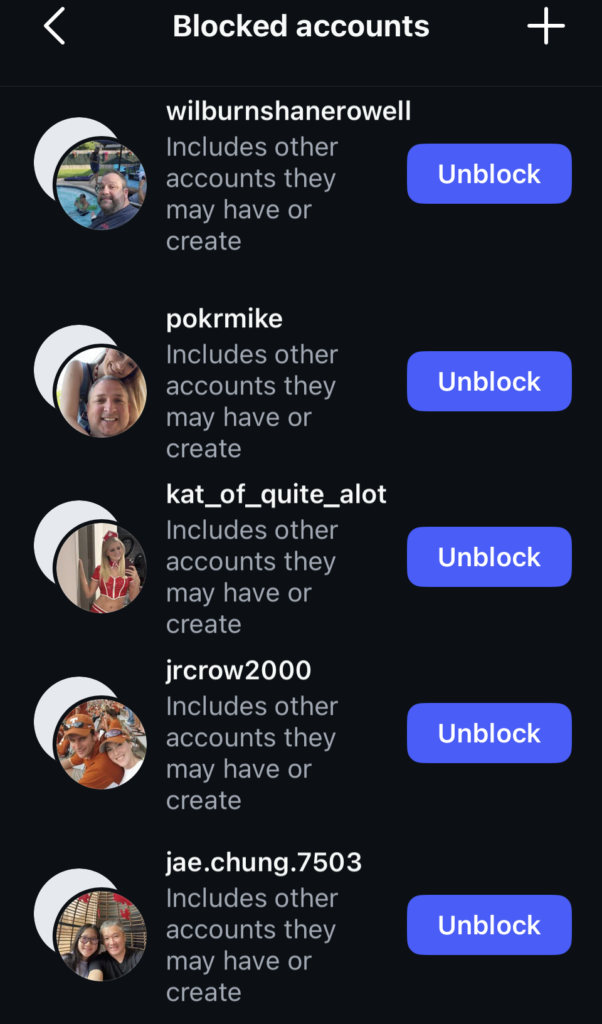
Task: Open kat_of_quite_alot's profile row
Action: tap(276, 495)
